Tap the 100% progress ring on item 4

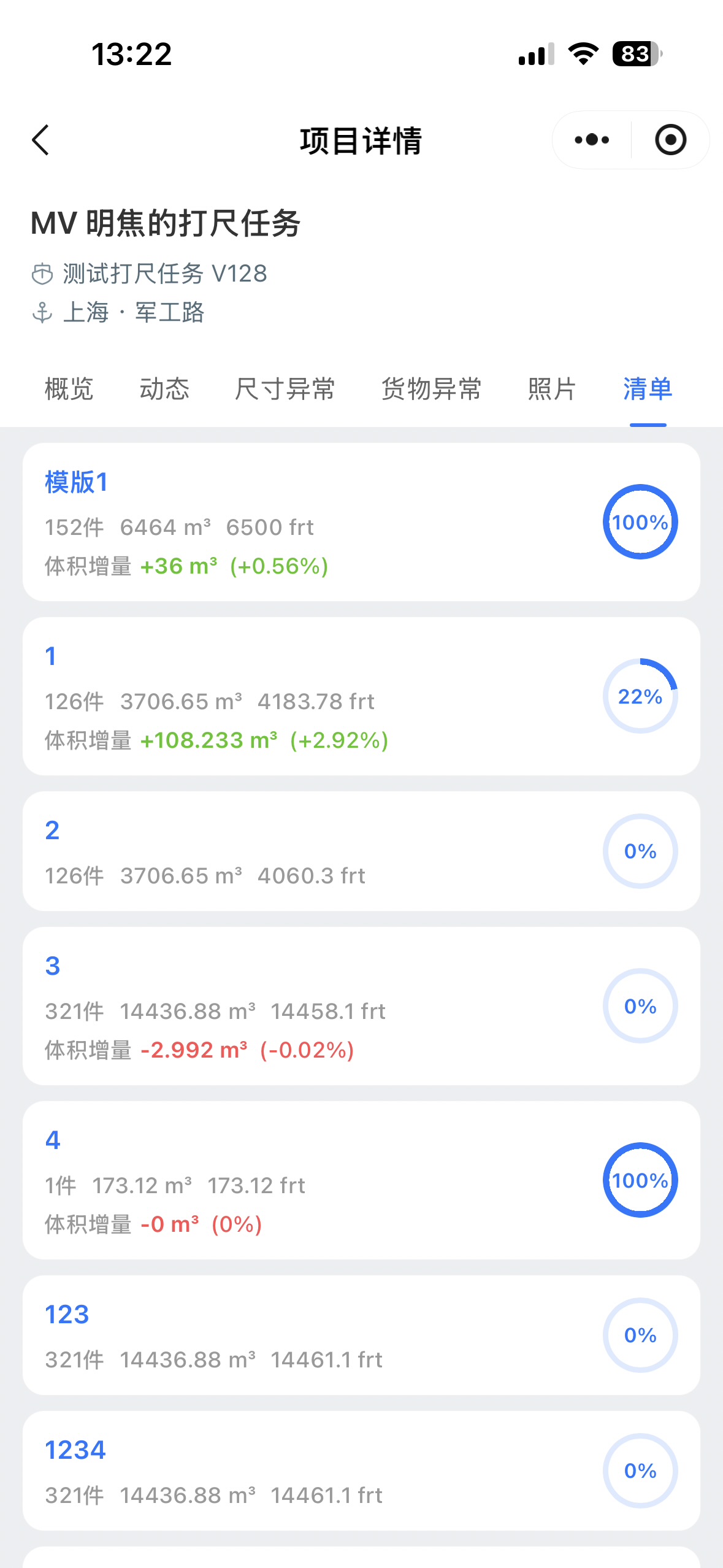coord(640,1182)
